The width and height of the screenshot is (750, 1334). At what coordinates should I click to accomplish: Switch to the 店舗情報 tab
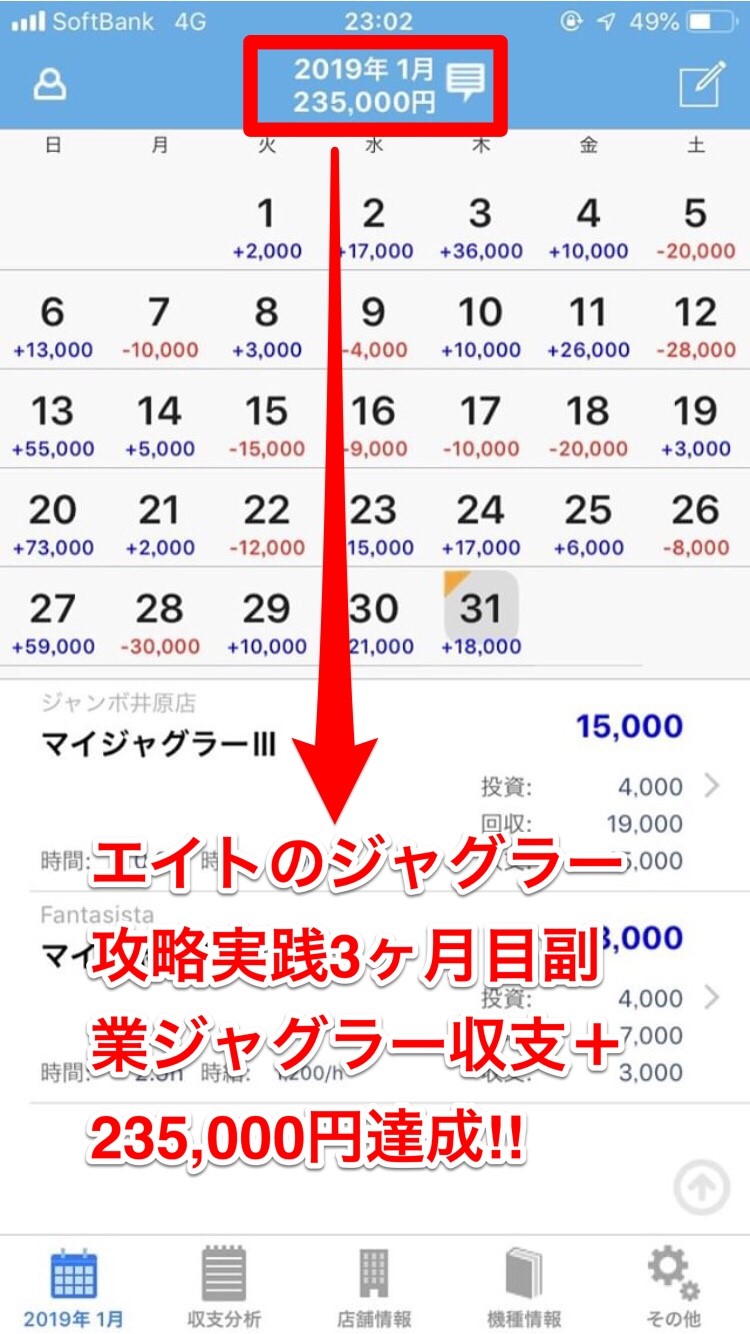[x=374, y=1287]
